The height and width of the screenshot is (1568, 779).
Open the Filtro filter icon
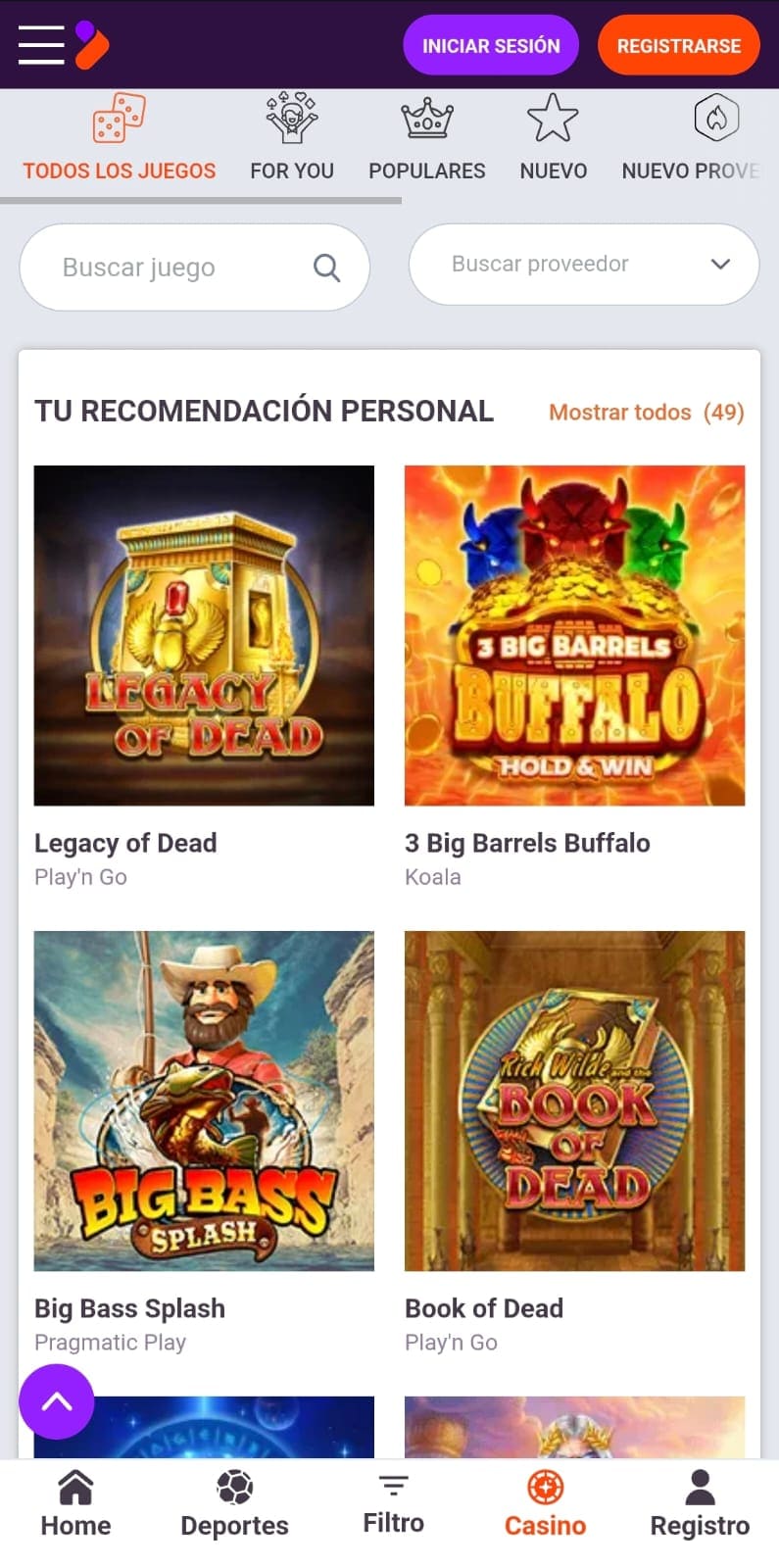pos(393,1486)
